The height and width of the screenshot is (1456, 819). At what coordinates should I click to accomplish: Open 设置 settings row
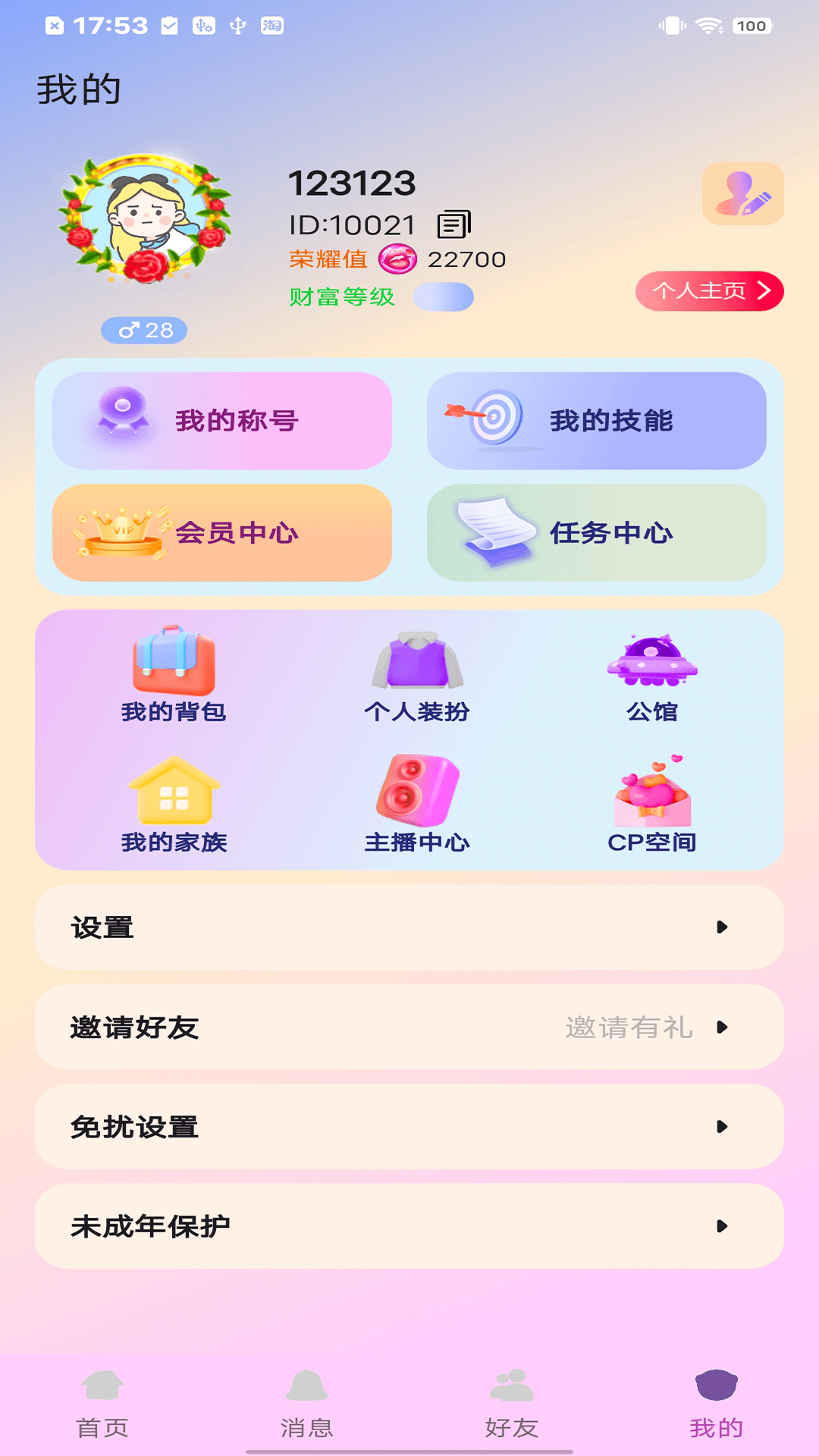coord(409,927)
